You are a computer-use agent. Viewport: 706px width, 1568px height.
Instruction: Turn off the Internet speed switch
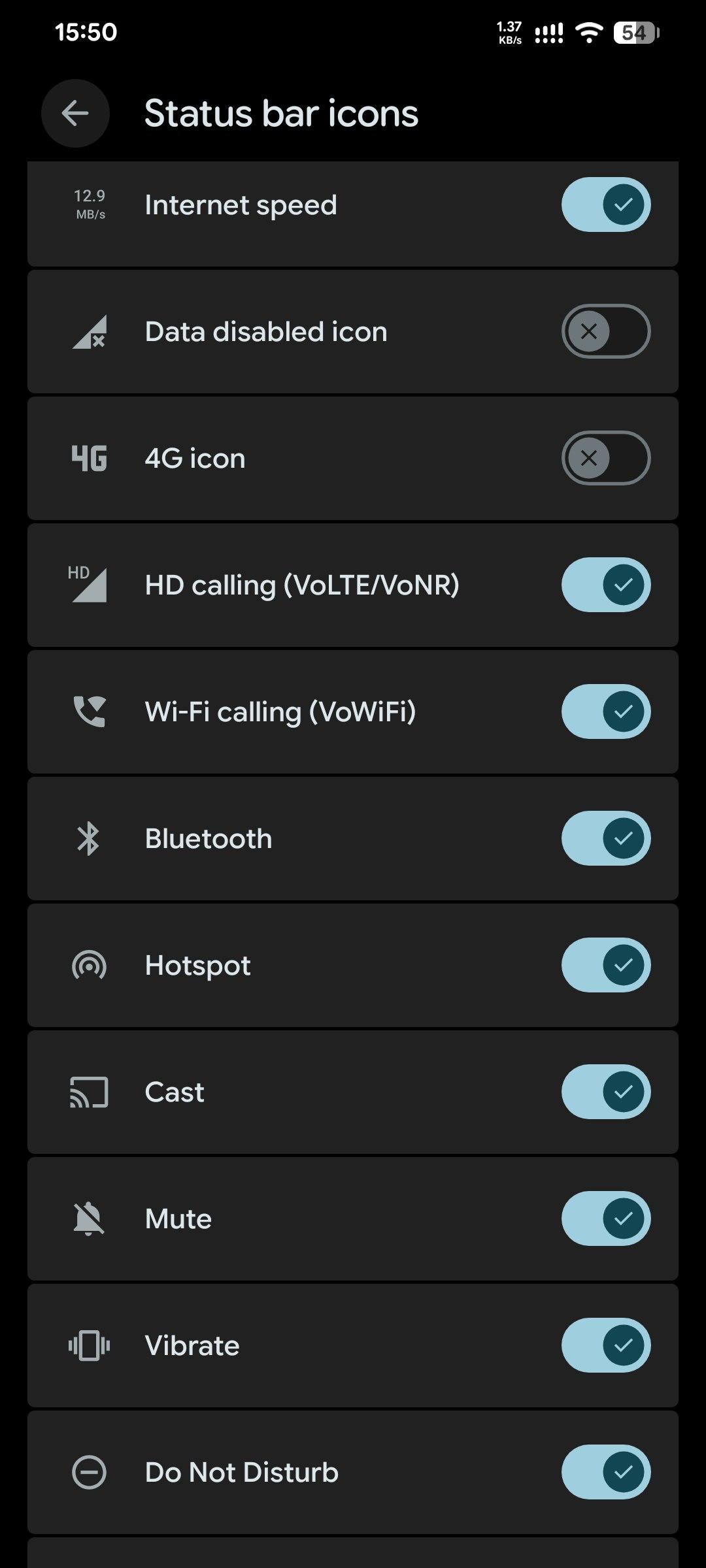605,204
